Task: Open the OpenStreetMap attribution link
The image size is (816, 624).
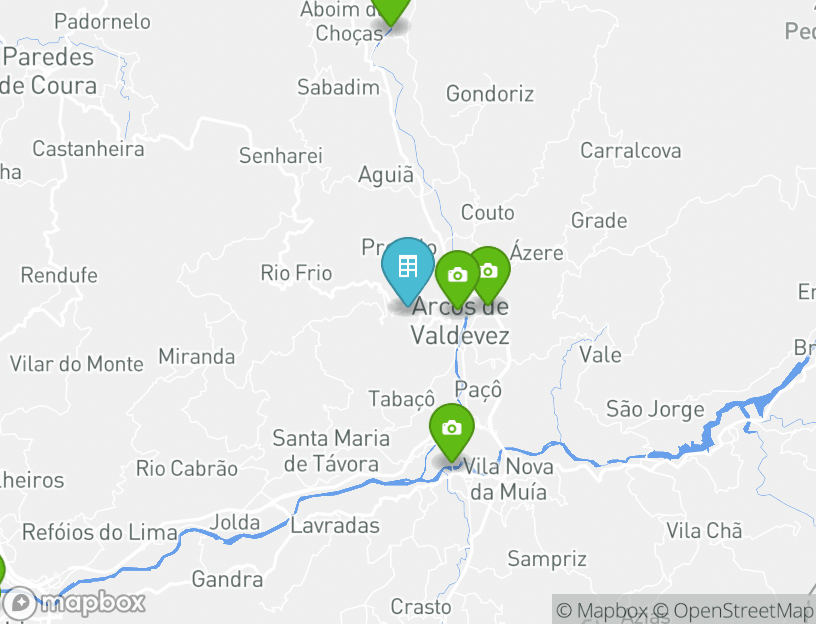Action: click(738, 610)
